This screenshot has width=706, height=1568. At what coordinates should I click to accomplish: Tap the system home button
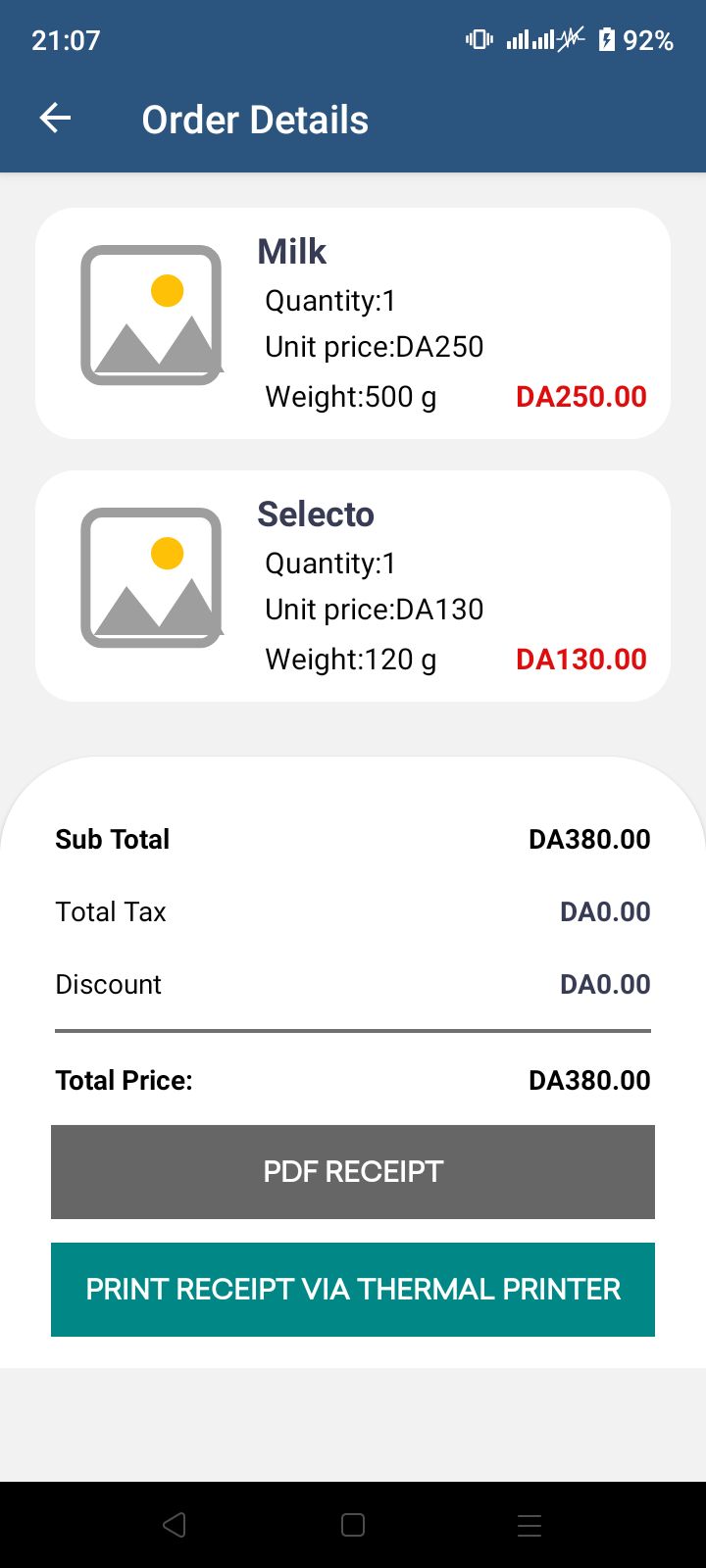pos(353,1525)
